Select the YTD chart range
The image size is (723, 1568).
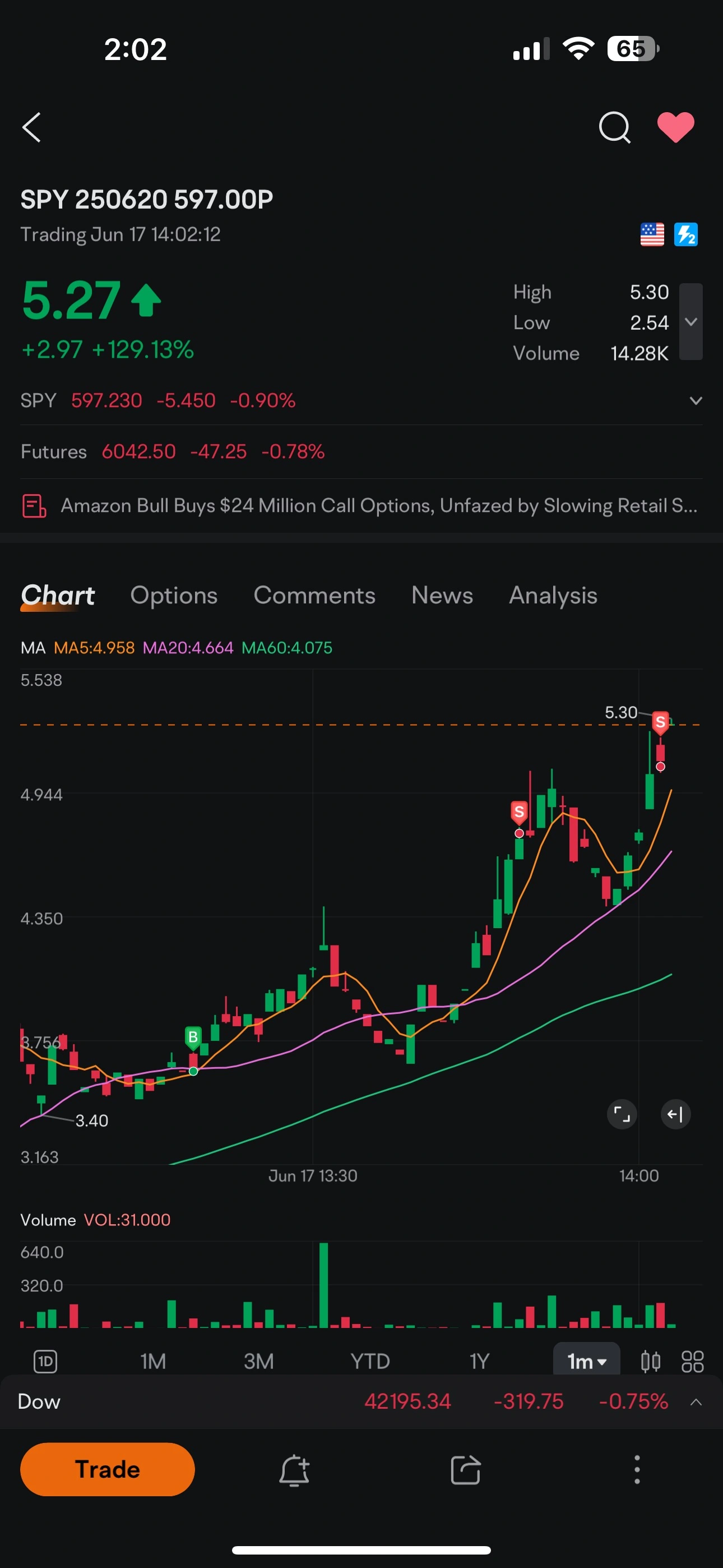(370, 1361)
